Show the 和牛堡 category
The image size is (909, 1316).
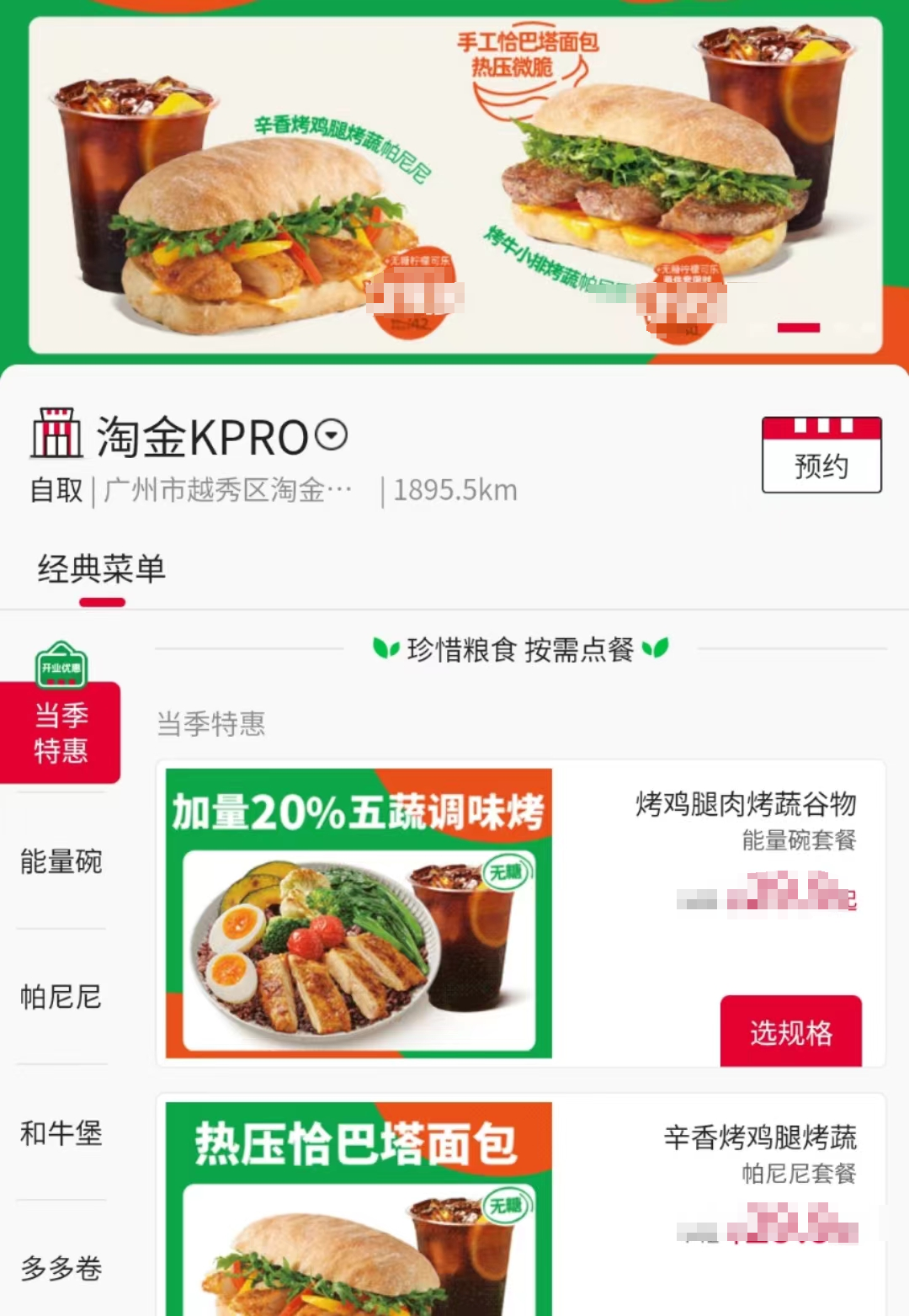click(61, 1133)
